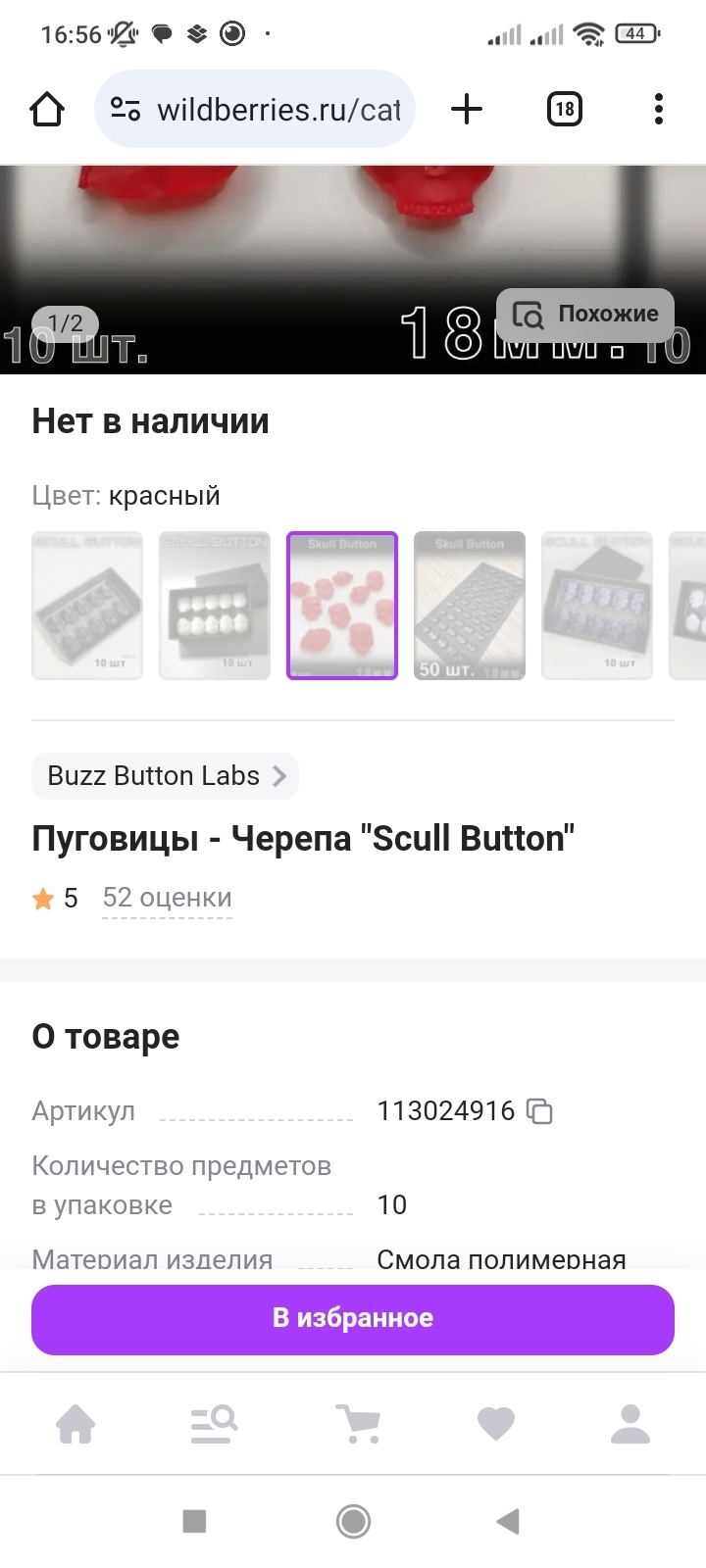This screenshot has width=706, height=1568.
Task: Open the catalog search tab
Action: [x=214, y=1424]
